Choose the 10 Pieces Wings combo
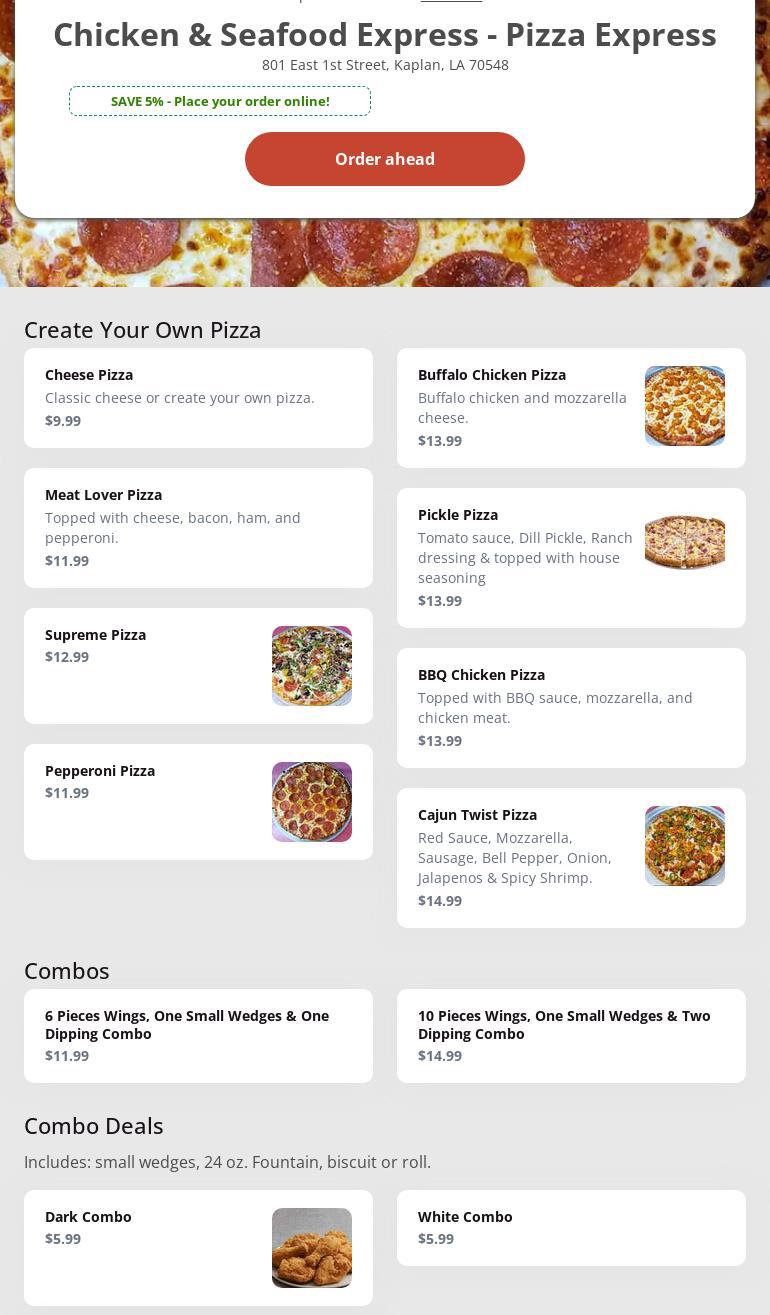 (x=571, y=1036)
